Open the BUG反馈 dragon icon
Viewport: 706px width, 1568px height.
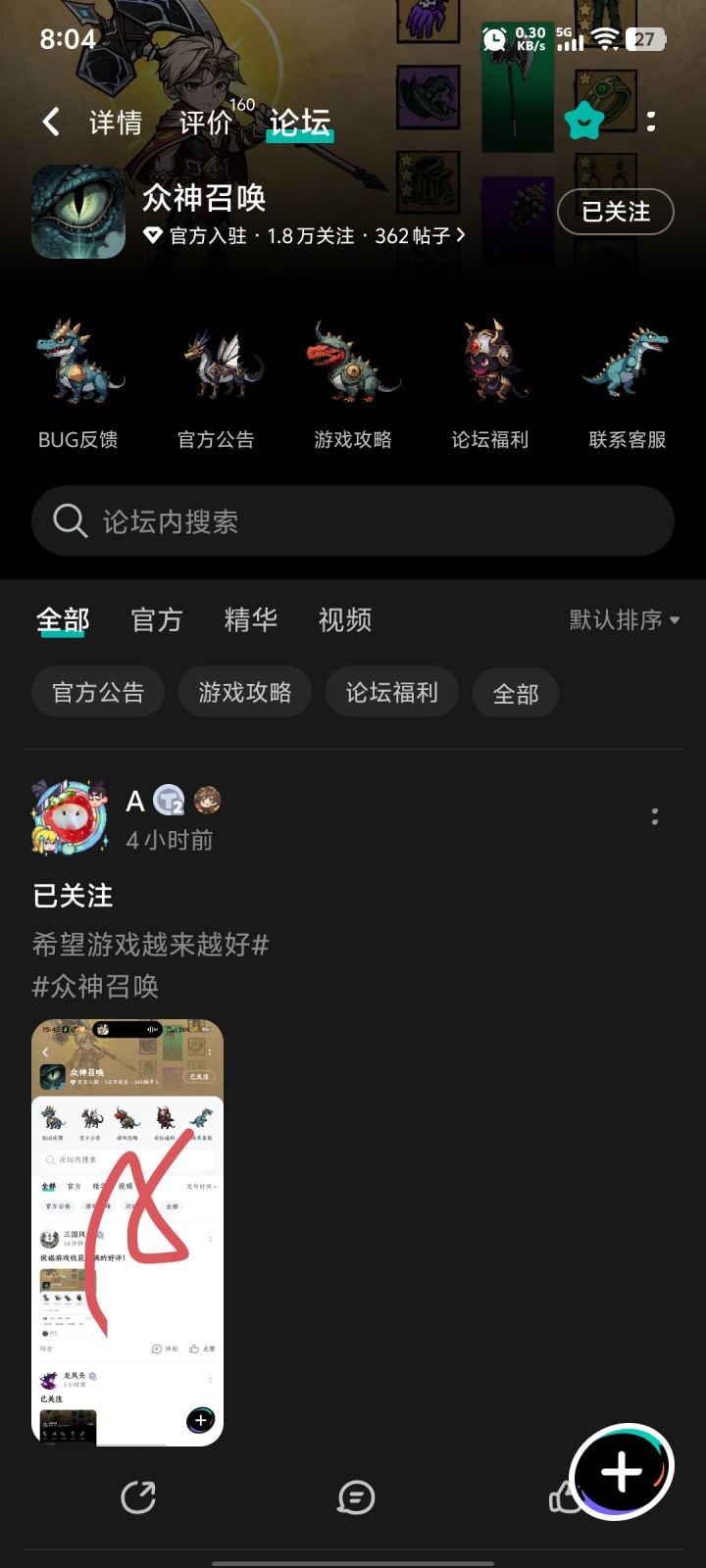[78, 367]
